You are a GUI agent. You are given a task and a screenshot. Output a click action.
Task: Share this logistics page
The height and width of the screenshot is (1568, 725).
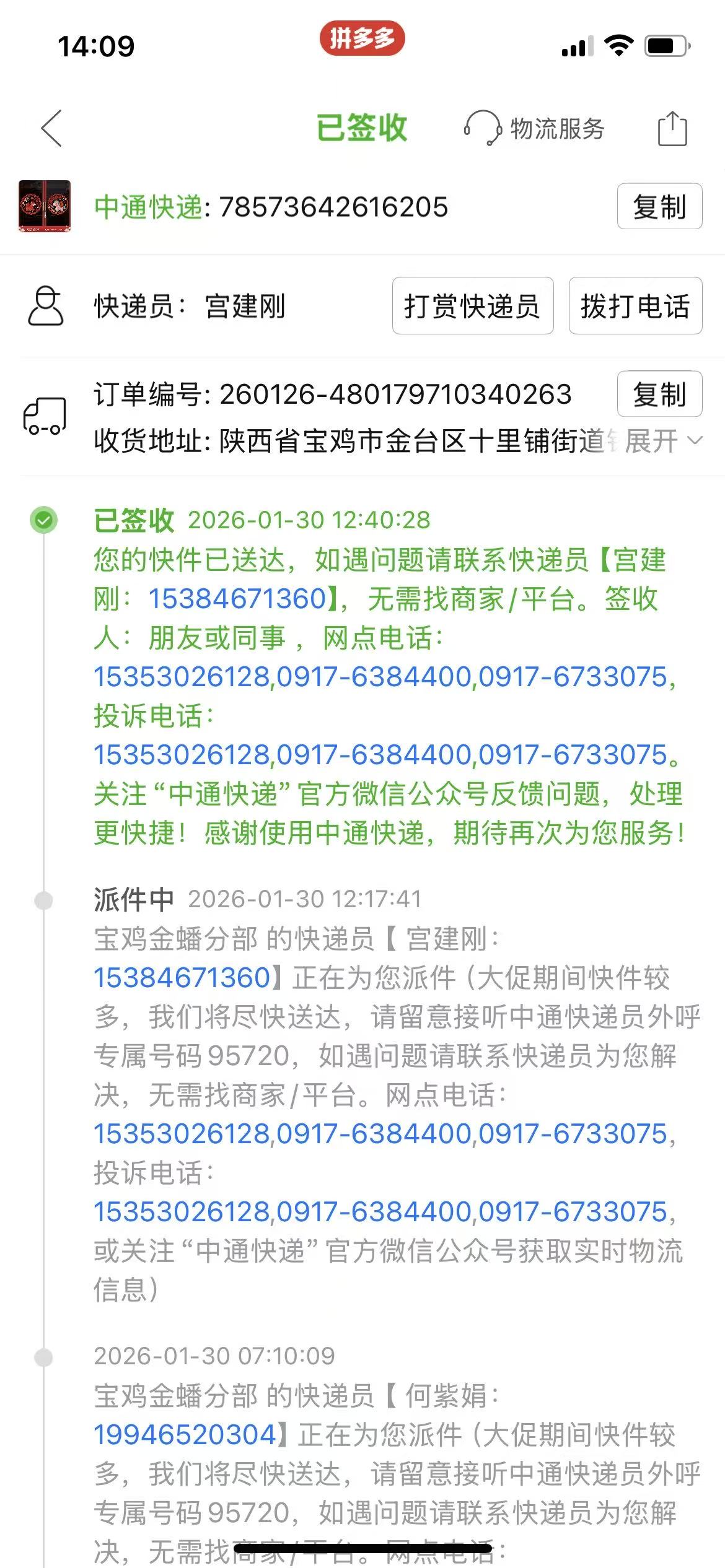point(672,128)
